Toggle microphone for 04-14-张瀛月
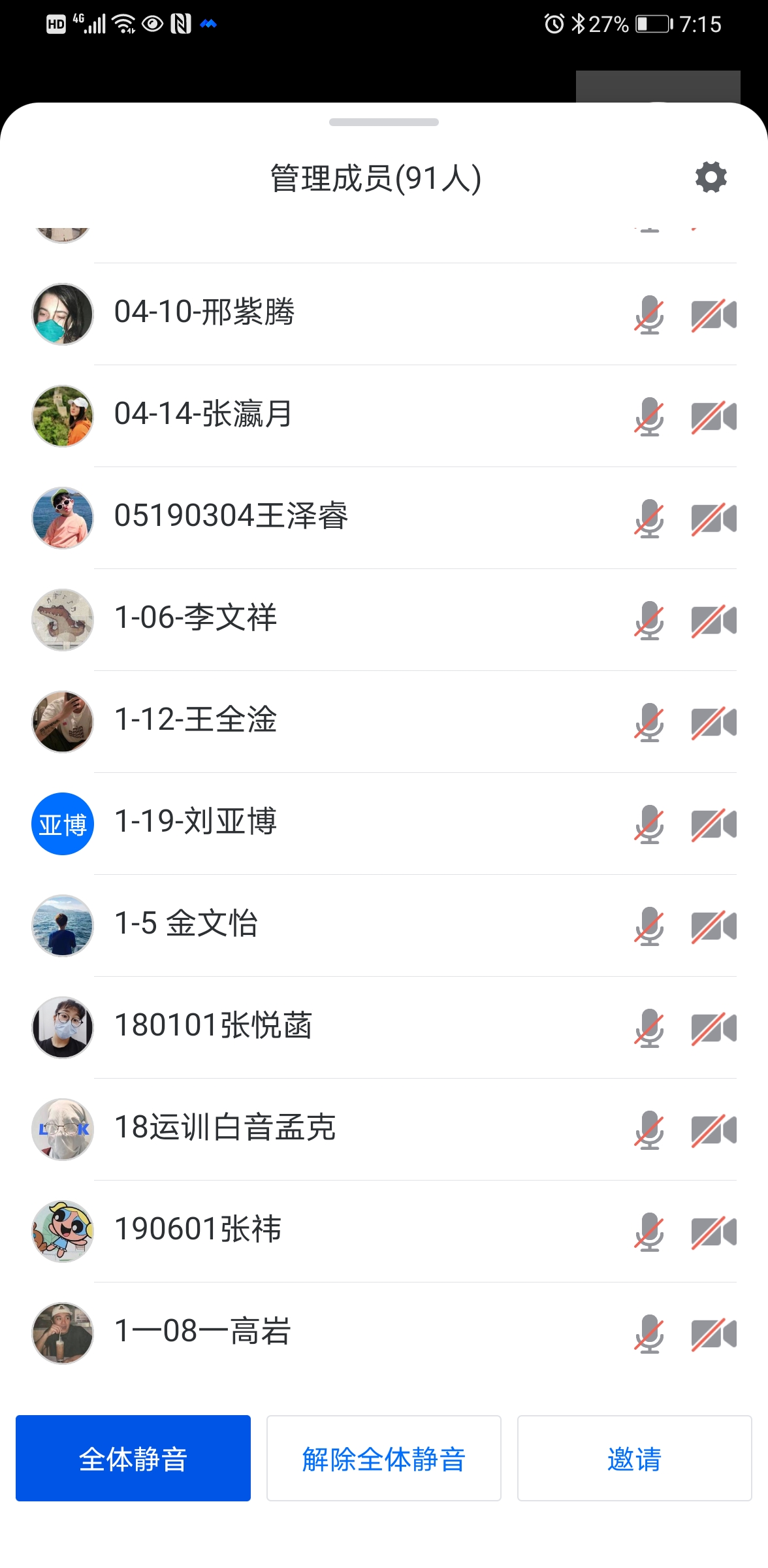The image size is (768, 1568). click(x=649, y=416)
